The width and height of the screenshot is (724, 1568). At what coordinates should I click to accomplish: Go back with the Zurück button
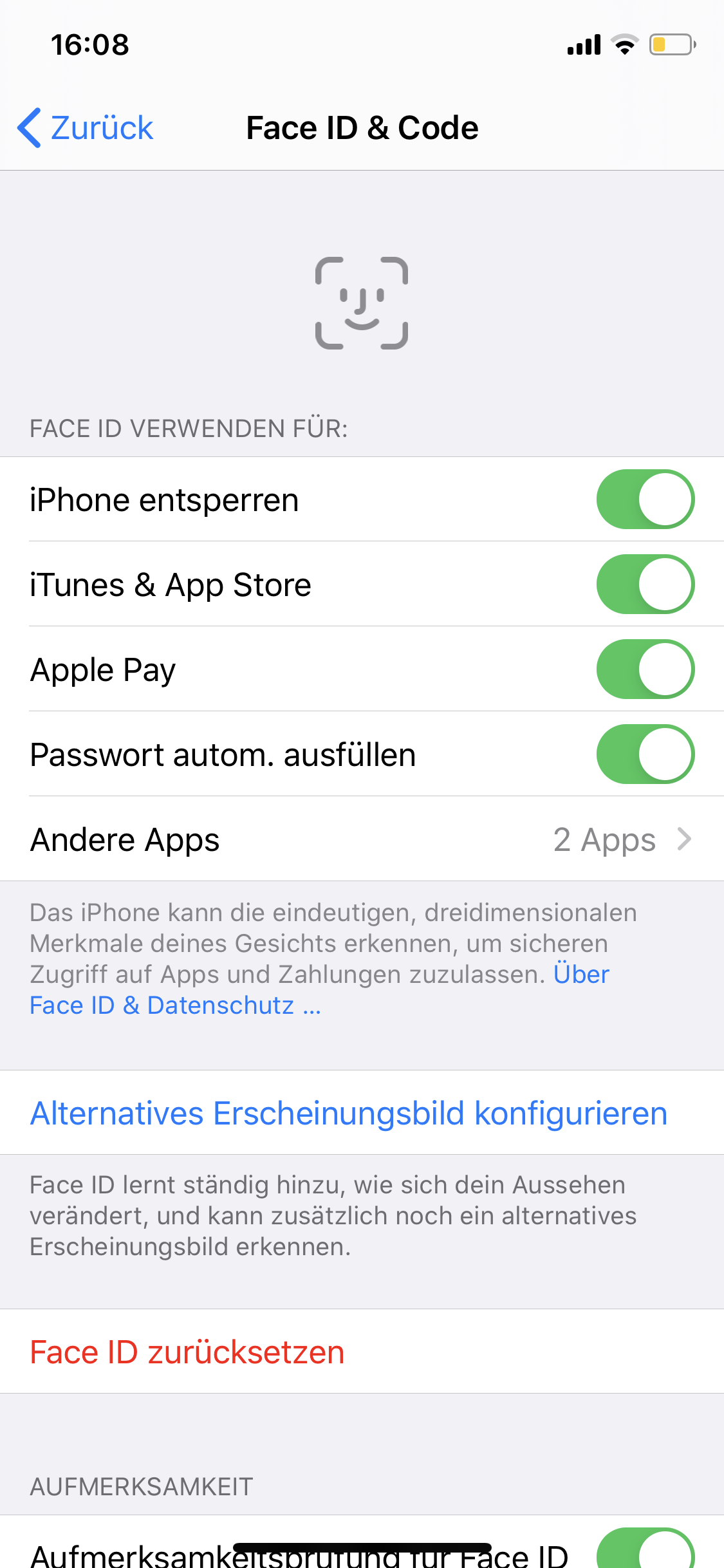86,128
